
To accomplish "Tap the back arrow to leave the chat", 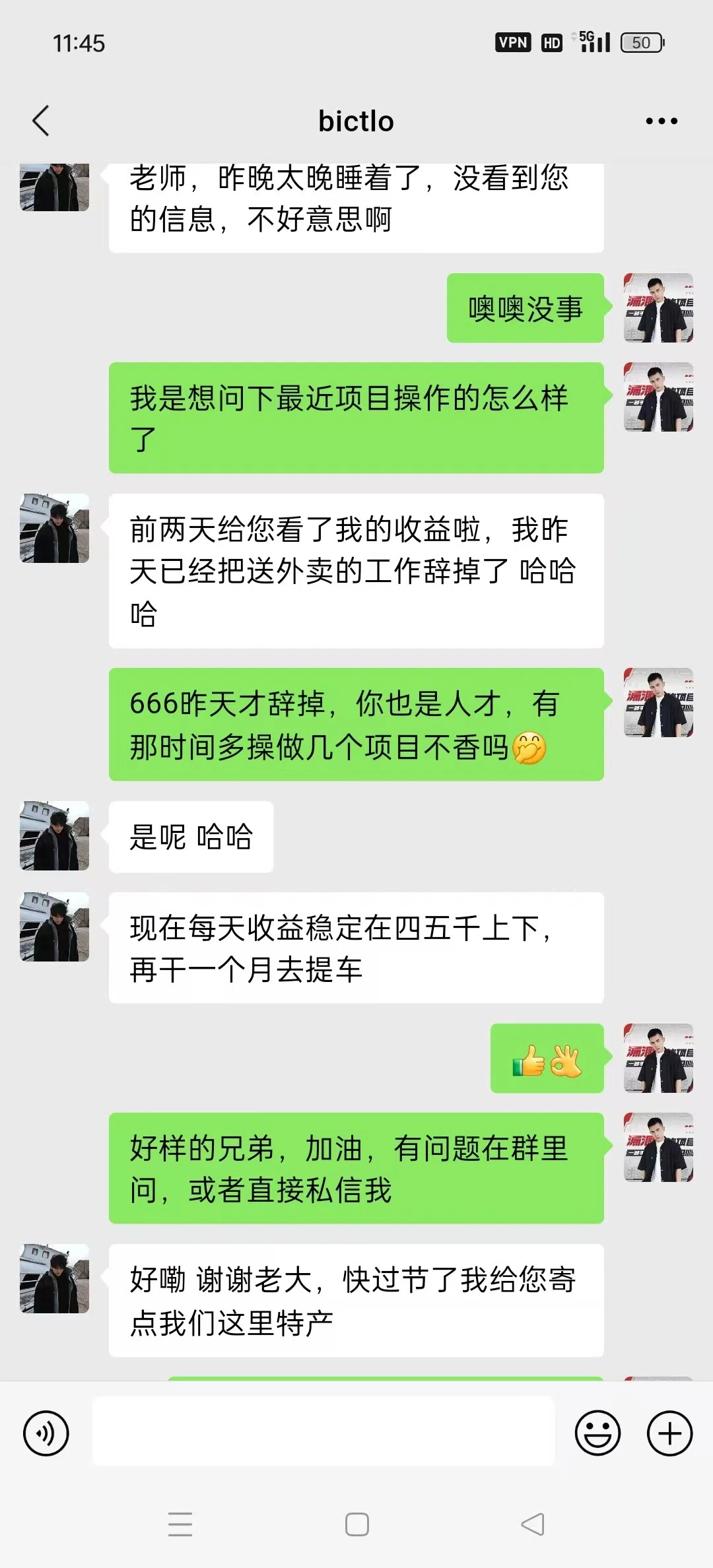I will coord(41,121).
